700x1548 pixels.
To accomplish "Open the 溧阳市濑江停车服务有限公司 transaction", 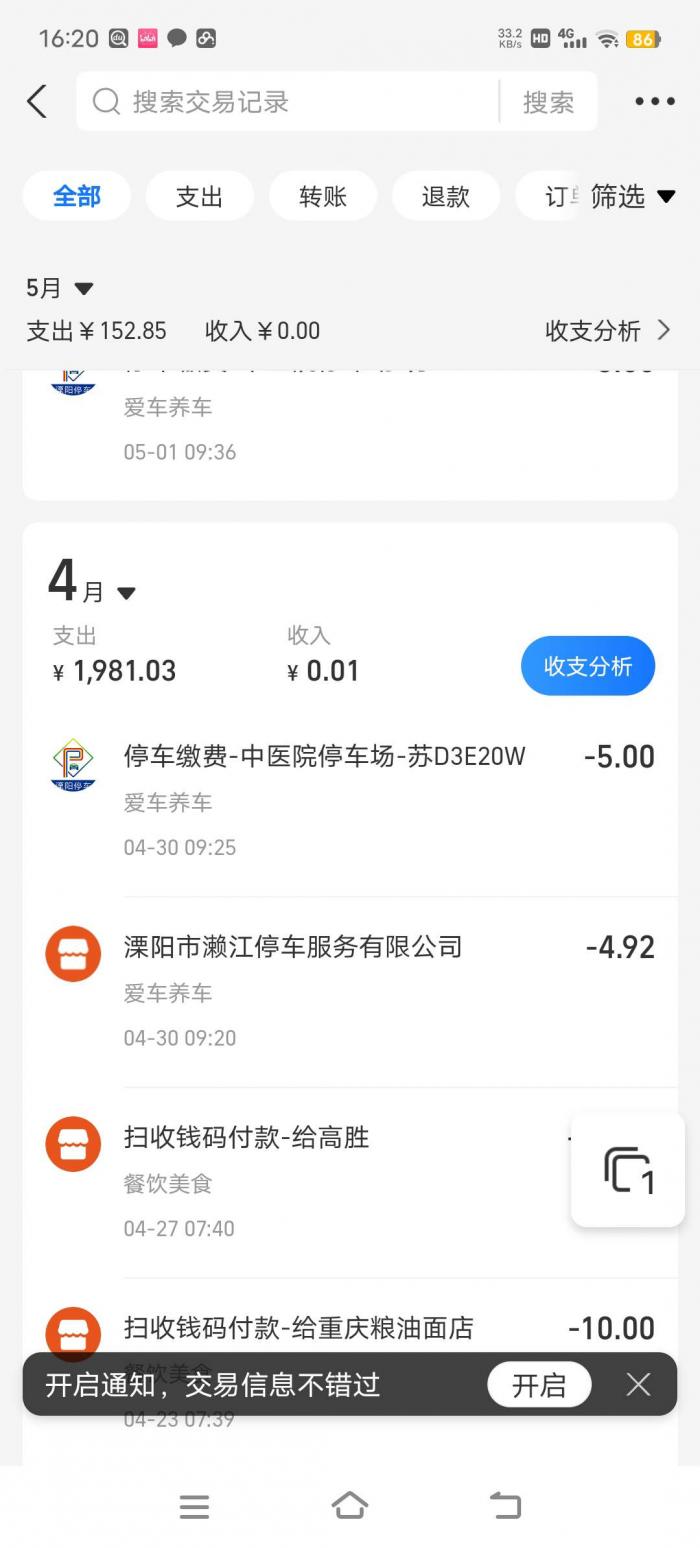I will click(350, 992).
